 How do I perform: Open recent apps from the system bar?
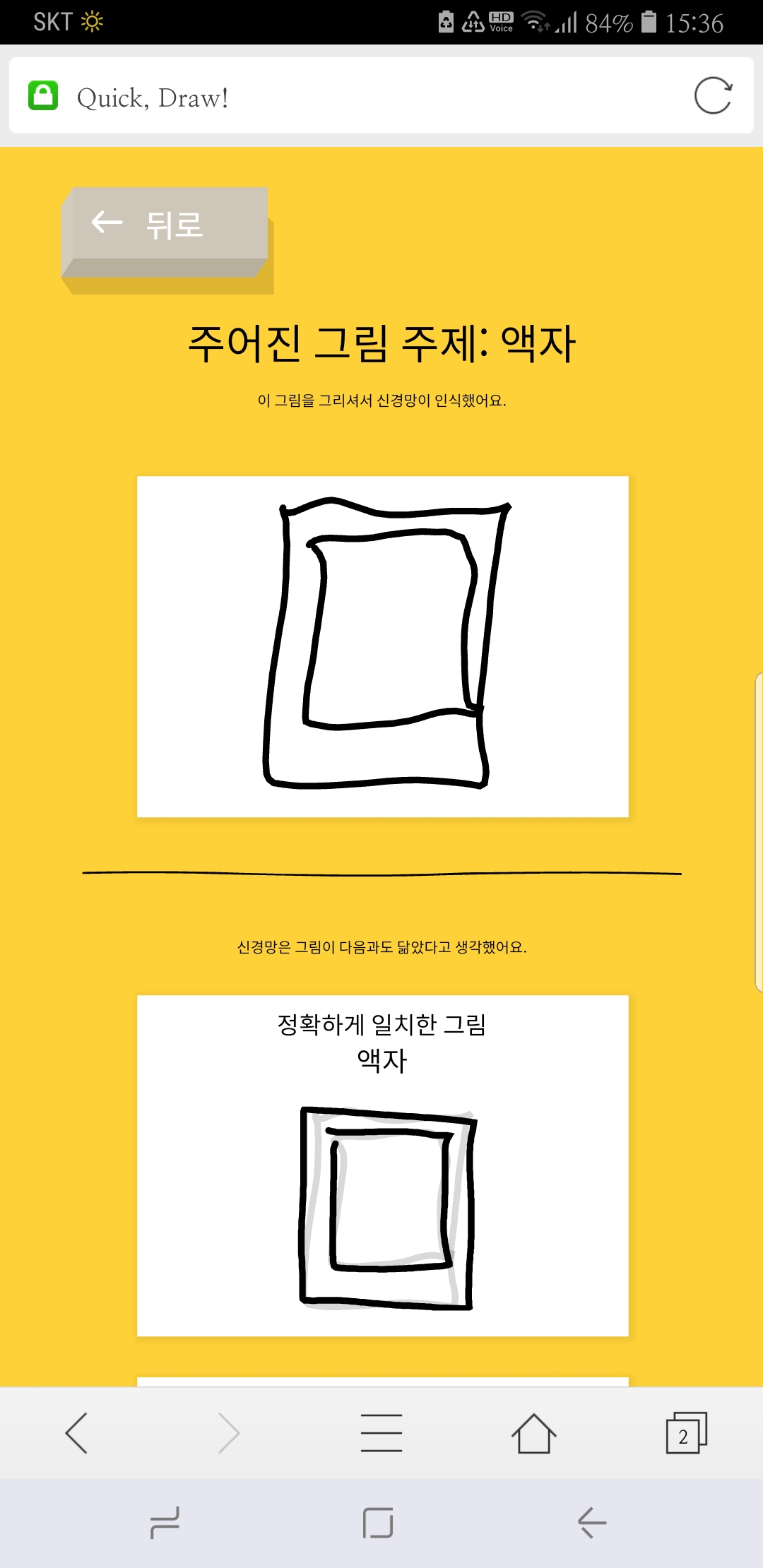165,1523
